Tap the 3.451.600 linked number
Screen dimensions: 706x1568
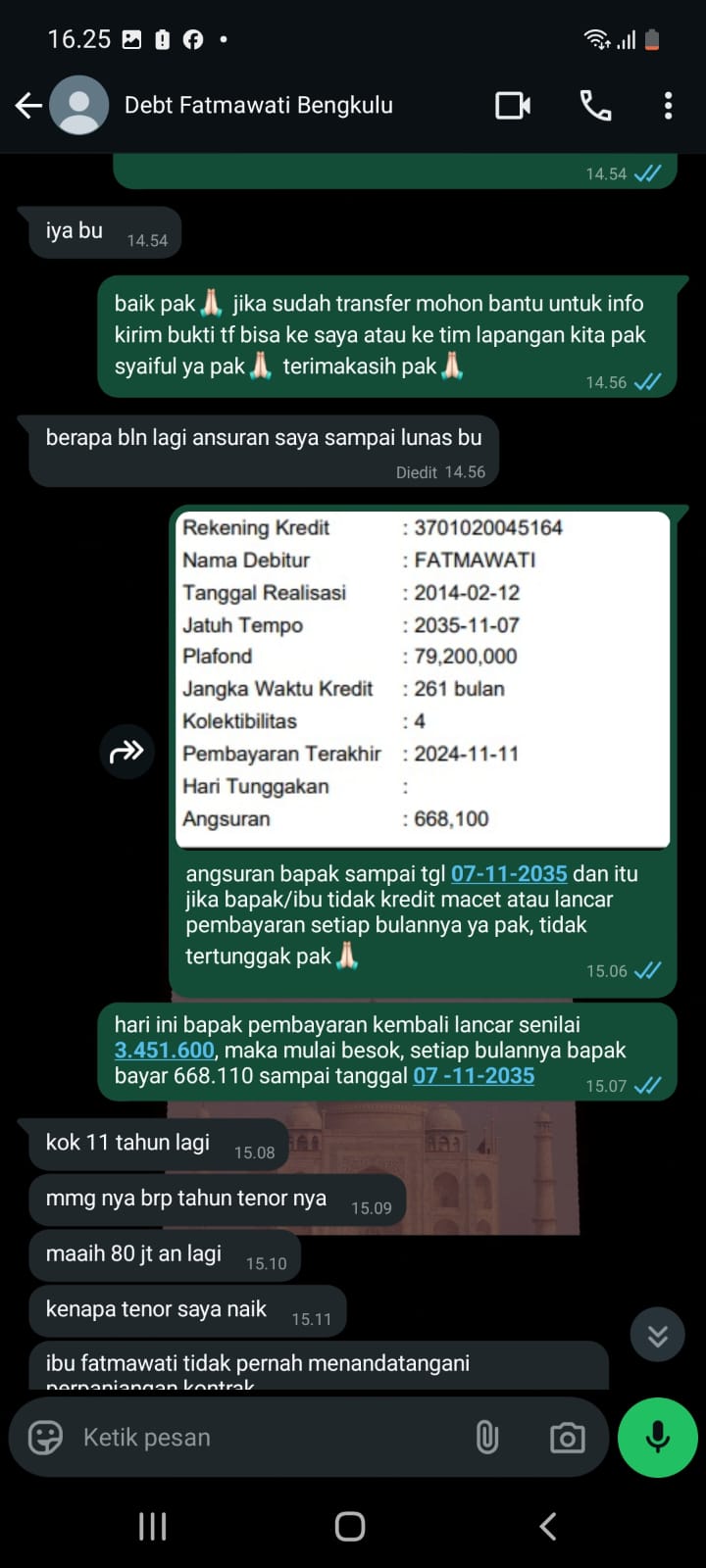click(x=164, y=1051)
